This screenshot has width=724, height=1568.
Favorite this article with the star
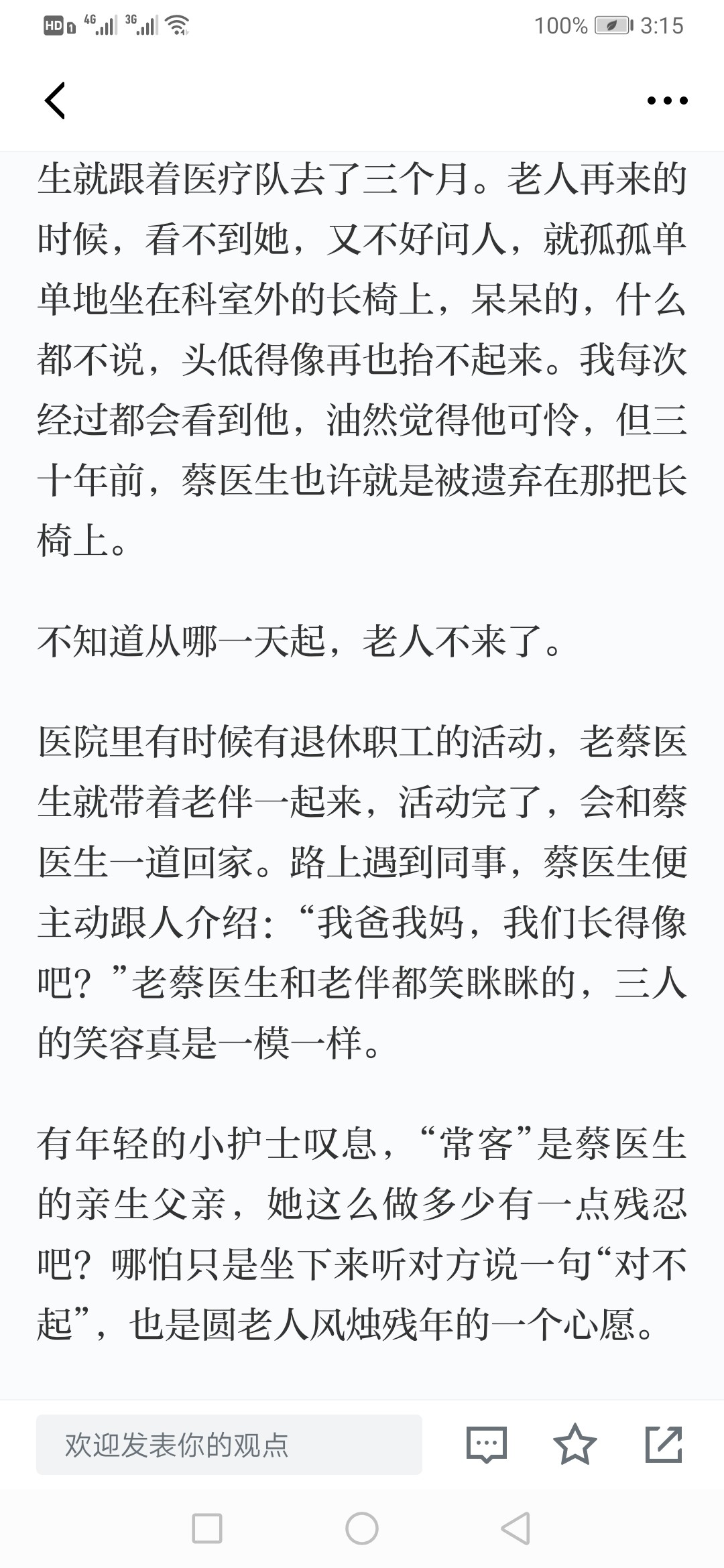pos(575,1444)
